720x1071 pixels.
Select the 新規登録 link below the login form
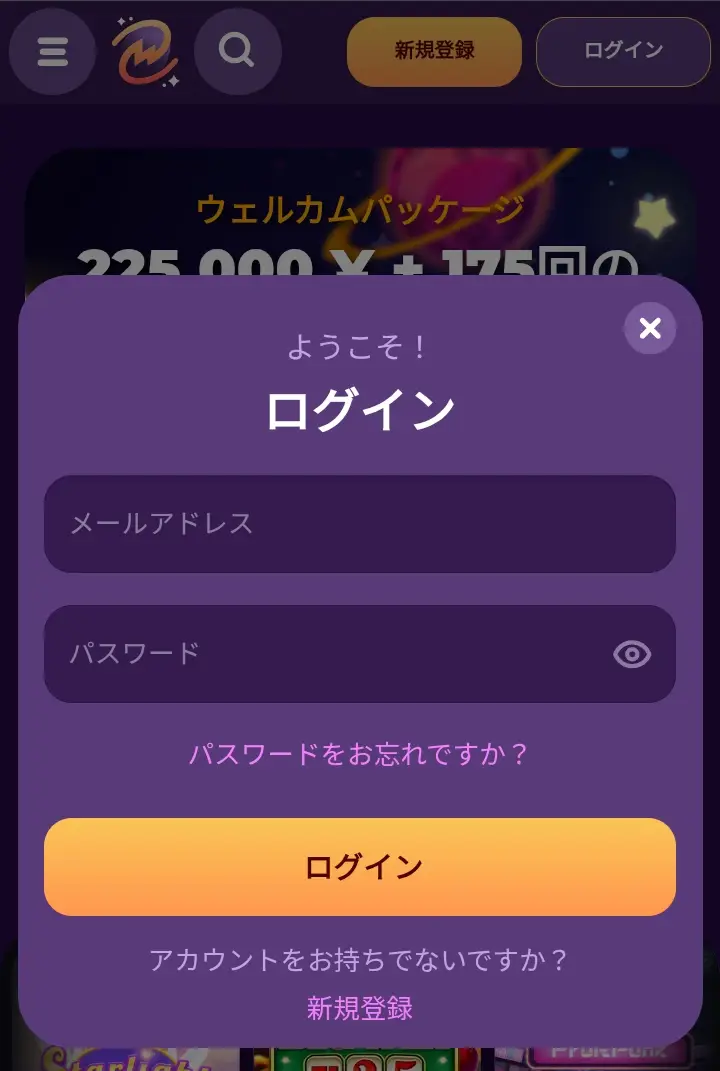click(360, 1010)
